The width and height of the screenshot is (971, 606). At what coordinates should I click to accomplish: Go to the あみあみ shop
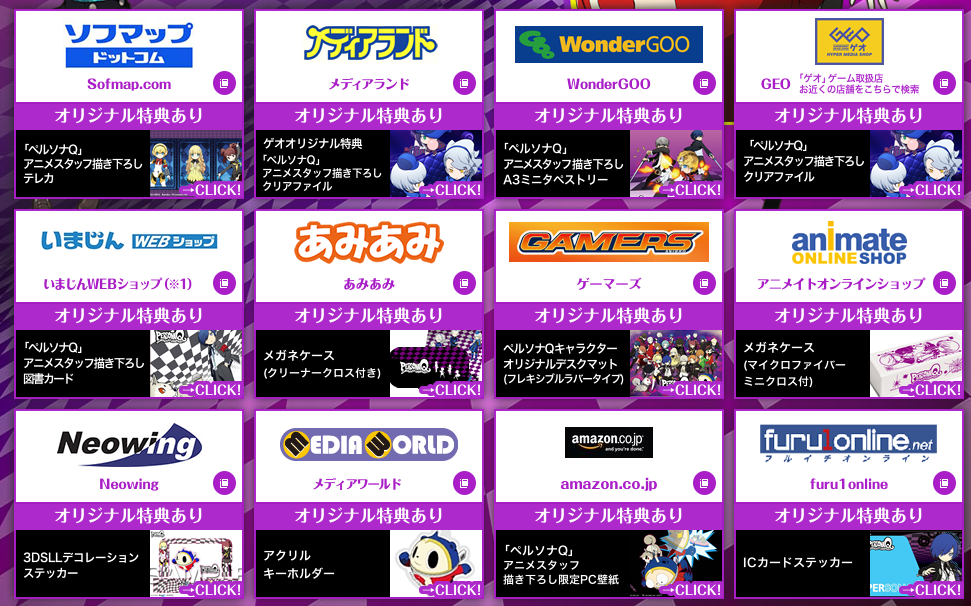point(369,255)
